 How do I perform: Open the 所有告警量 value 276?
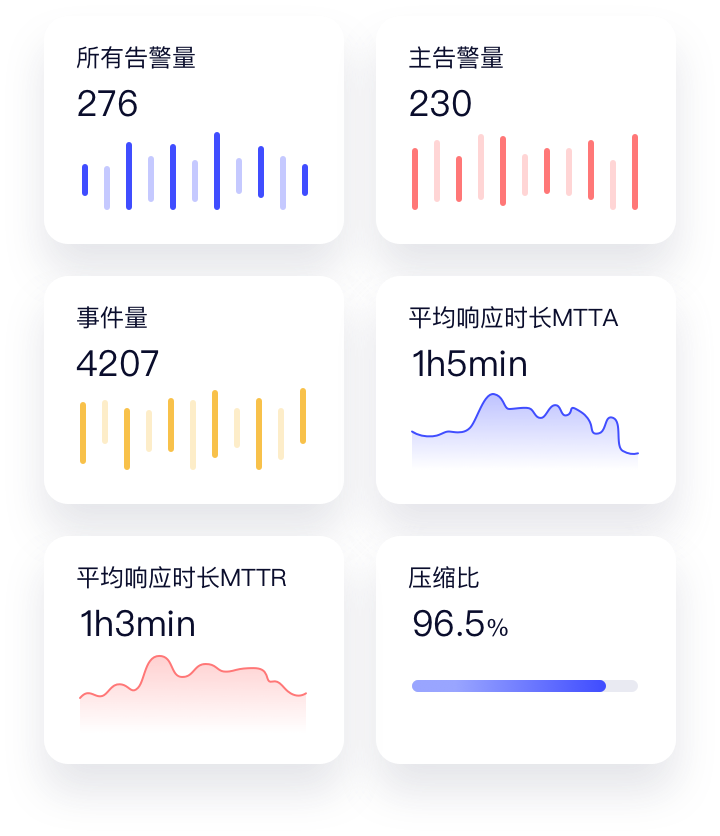[108, 105]
